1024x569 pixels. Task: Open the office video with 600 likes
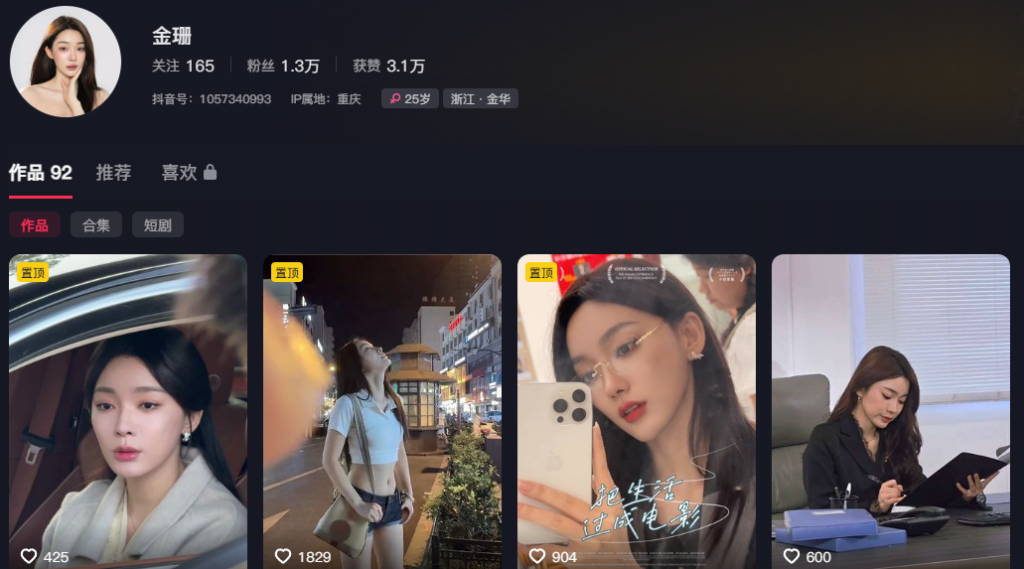click(x=890, y=410)
